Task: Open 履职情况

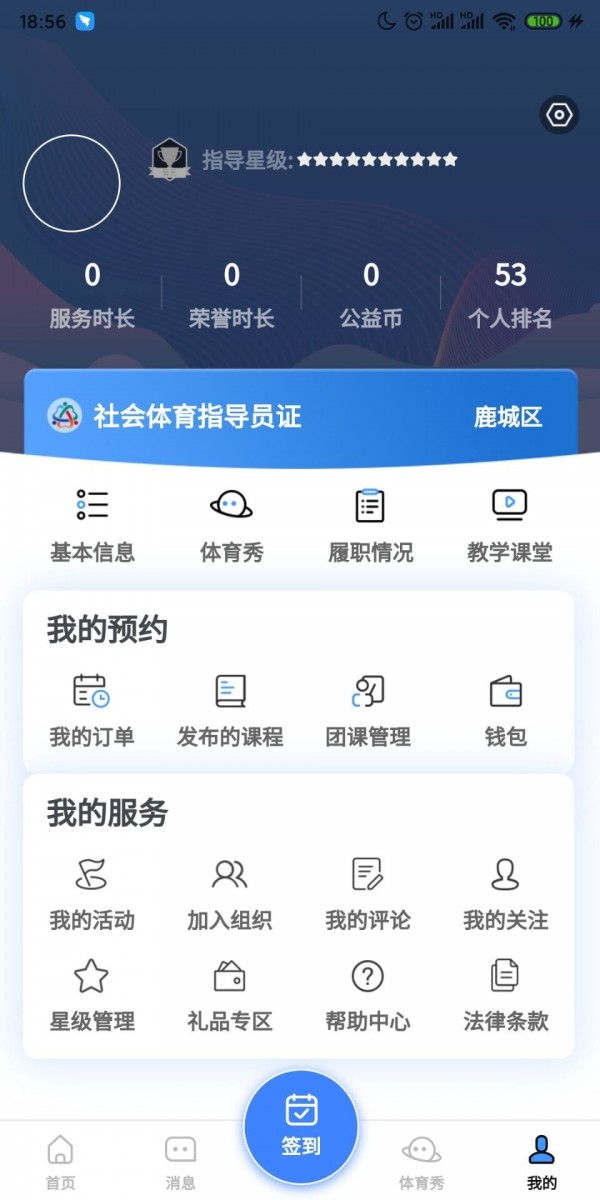Action: click(x=370, y=525)
